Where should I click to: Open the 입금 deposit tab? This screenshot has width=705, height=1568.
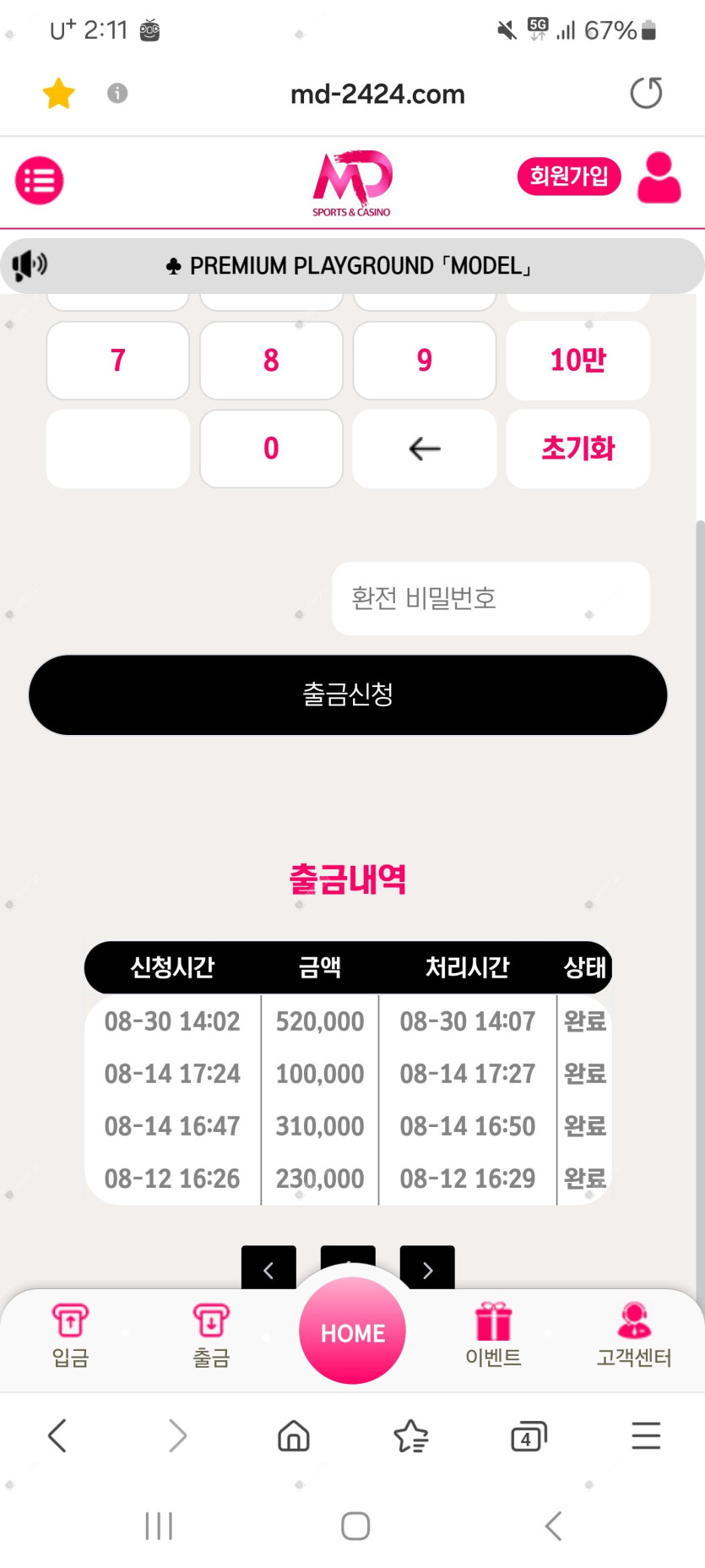pyautogui.click(x=71, y=1335)
